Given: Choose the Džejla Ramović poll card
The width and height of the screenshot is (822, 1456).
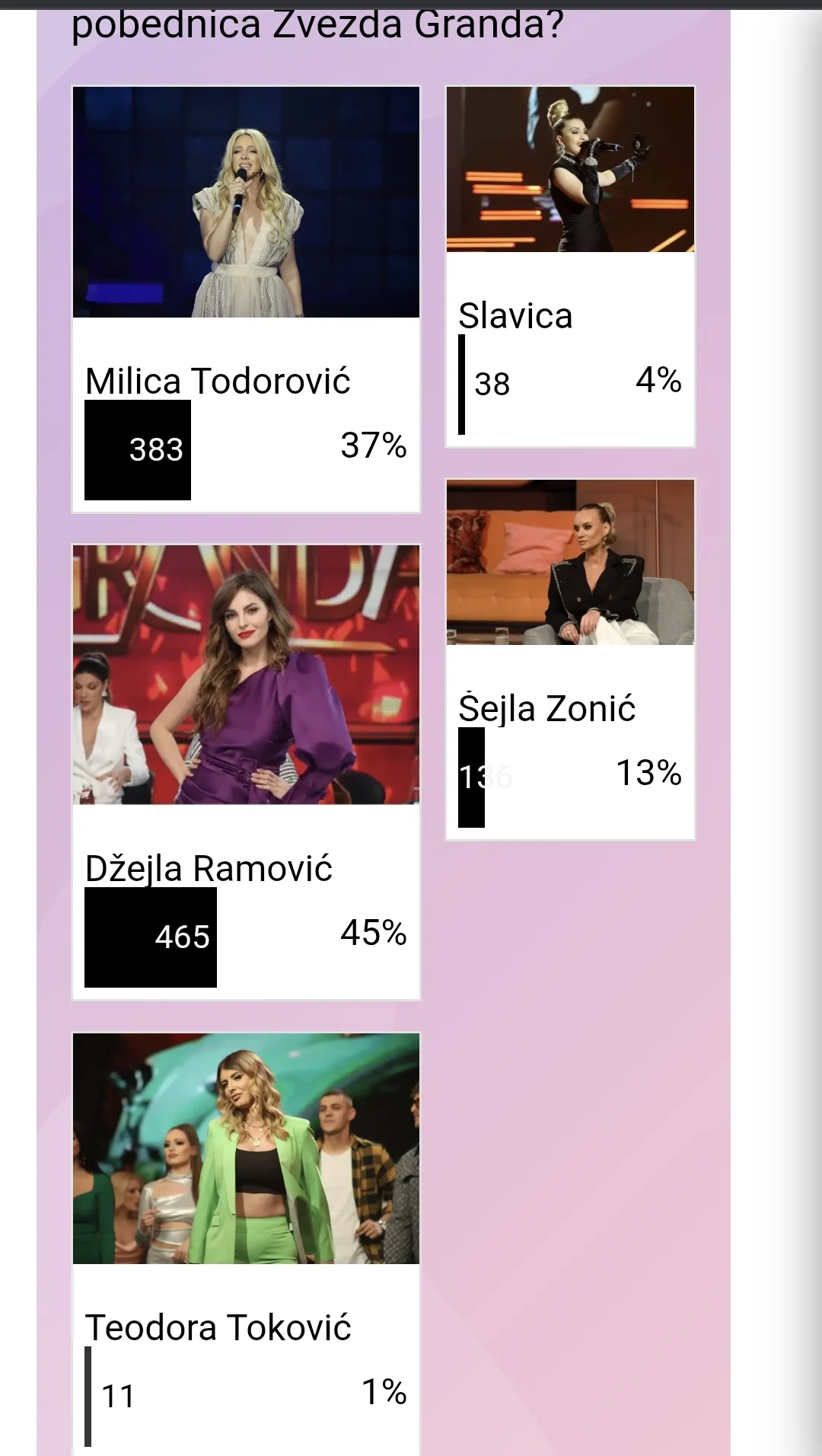Looking at the screenshot, I should point(246,771).
